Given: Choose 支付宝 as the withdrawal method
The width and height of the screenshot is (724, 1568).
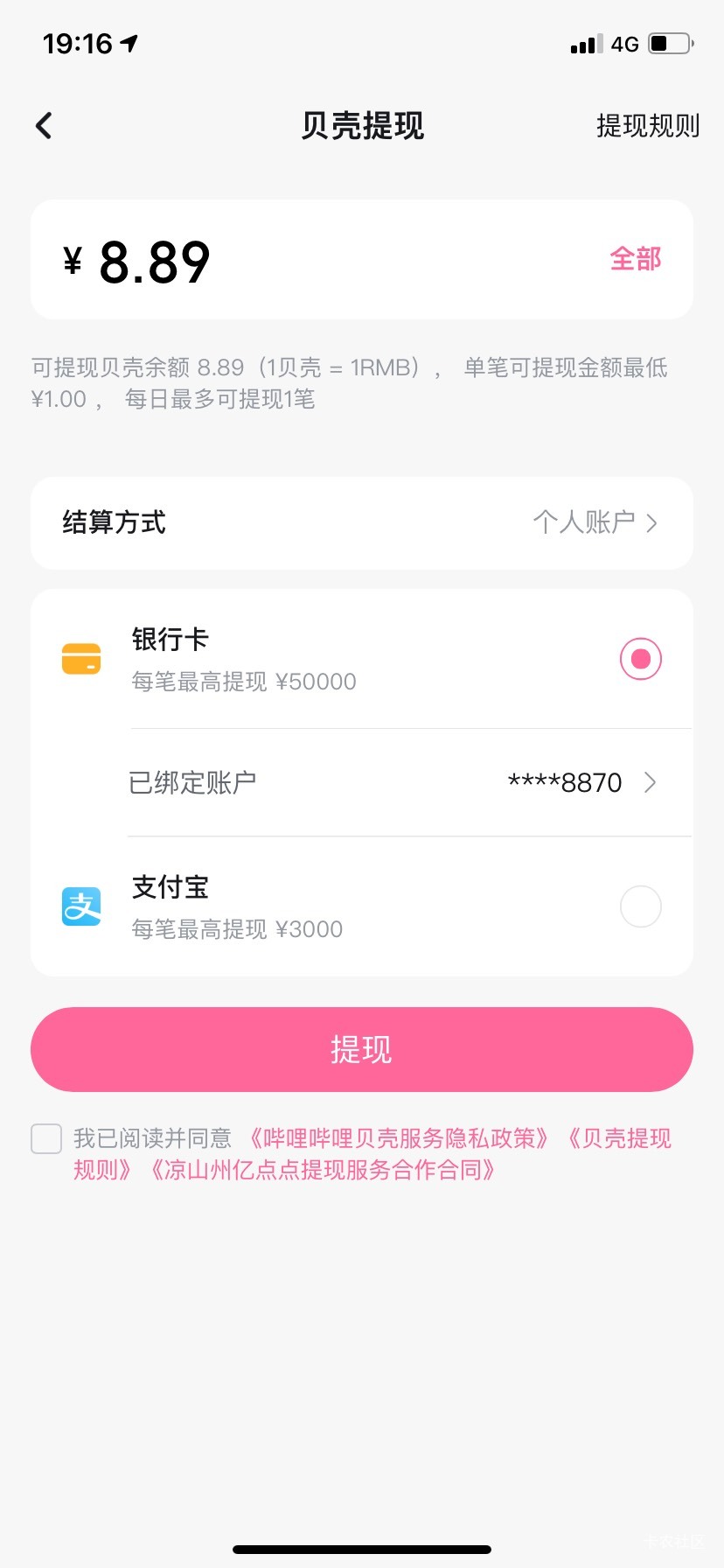Looking at the screenshot, I should coord(640,906).
